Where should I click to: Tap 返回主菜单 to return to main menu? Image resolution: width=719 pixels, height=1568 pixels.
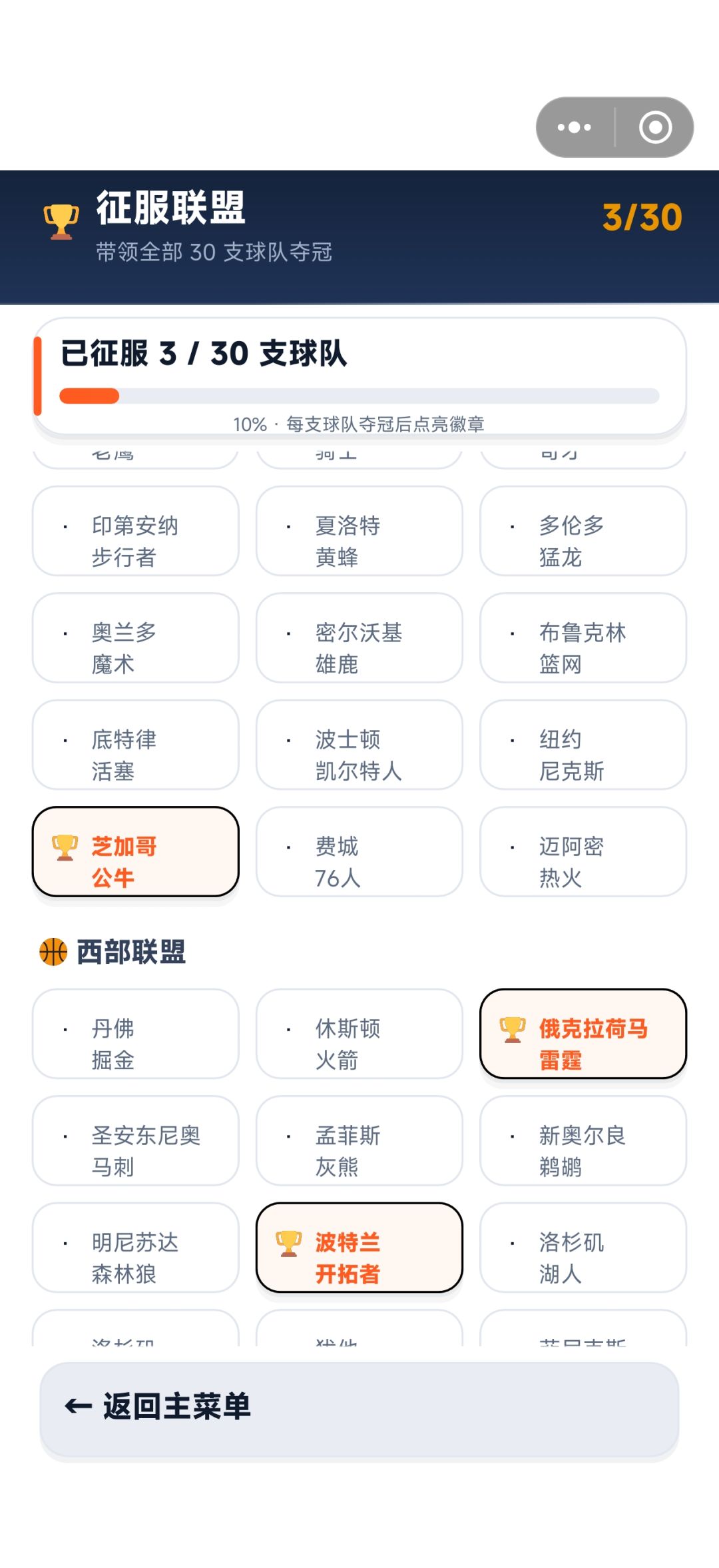(359, 1408)
